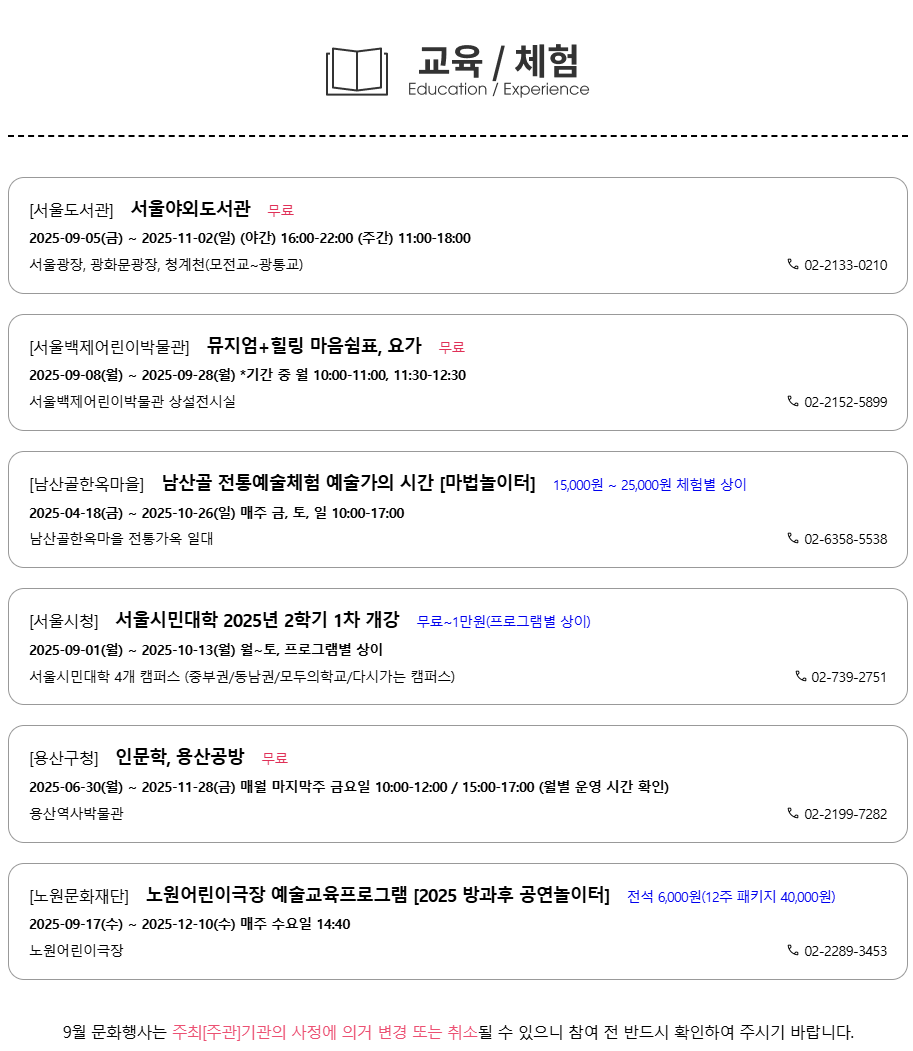Open the 서울야외도서관 event card
This screenshot has width=913, height=1051.
(x=457, y=235)
